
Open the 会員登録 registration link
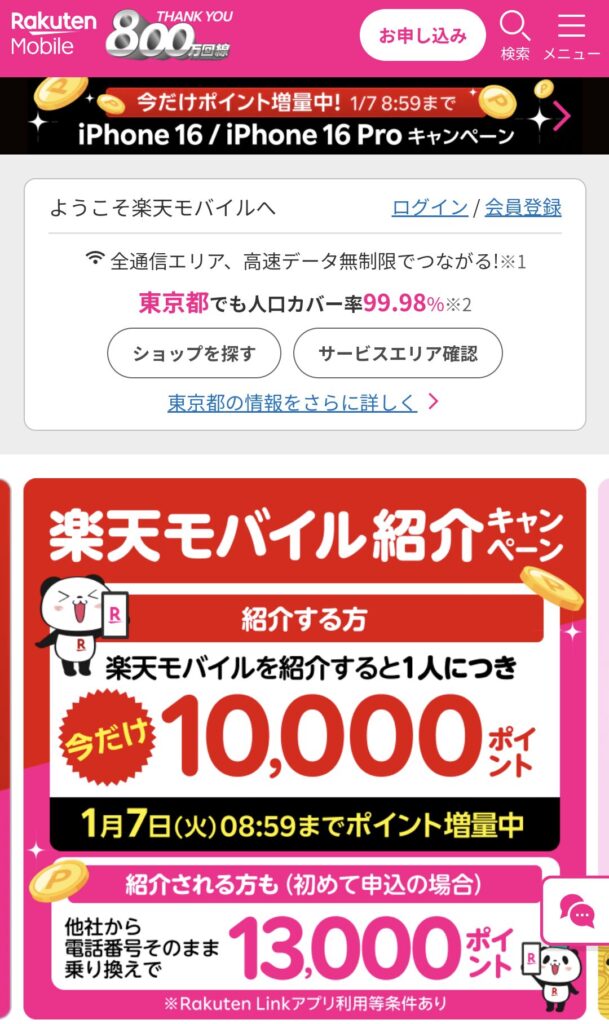tap(523, 208)
